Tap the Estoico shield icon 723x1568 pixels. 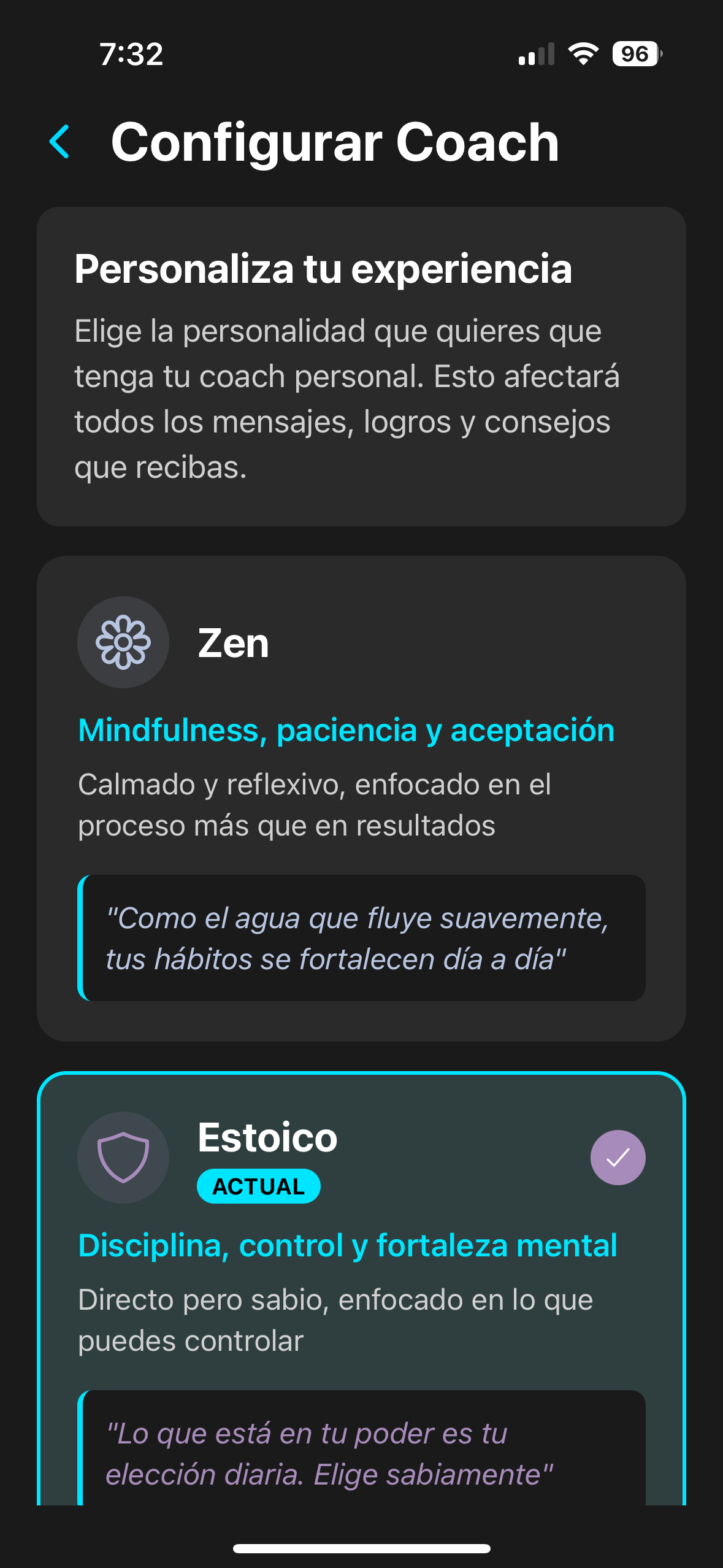point(123,1158)
